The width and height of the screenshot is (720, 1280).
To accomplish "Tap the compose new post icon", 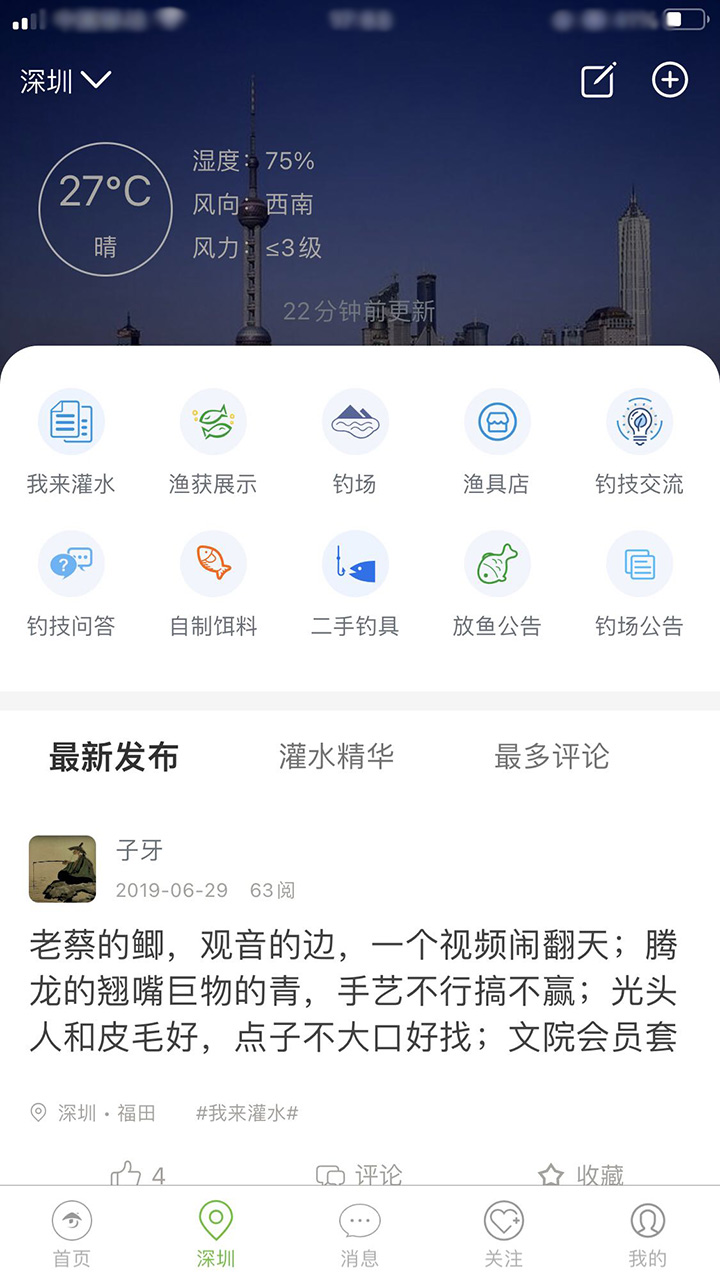I will (x=596, y=80).
